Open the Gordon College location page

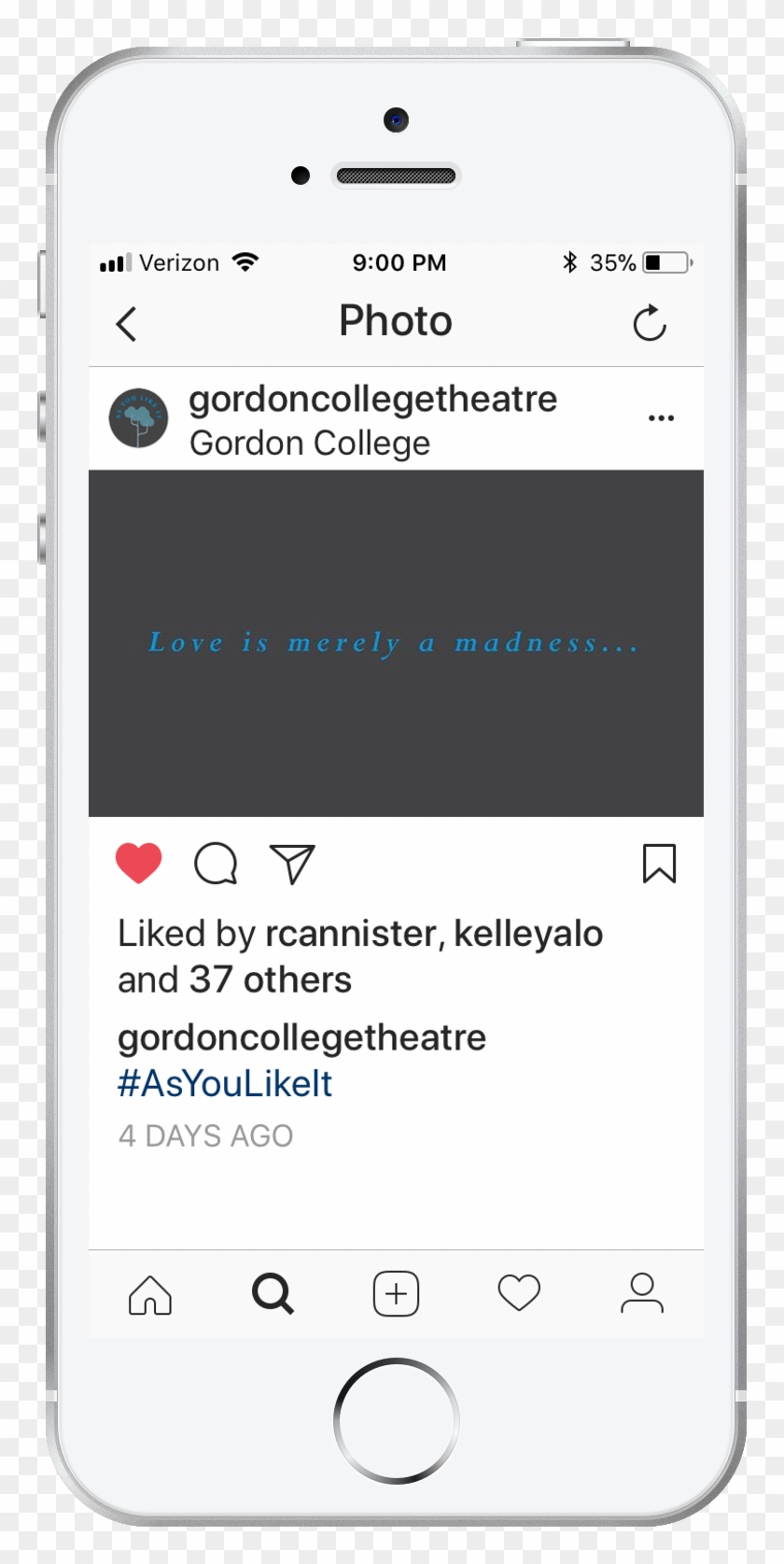tap(309, 443)
